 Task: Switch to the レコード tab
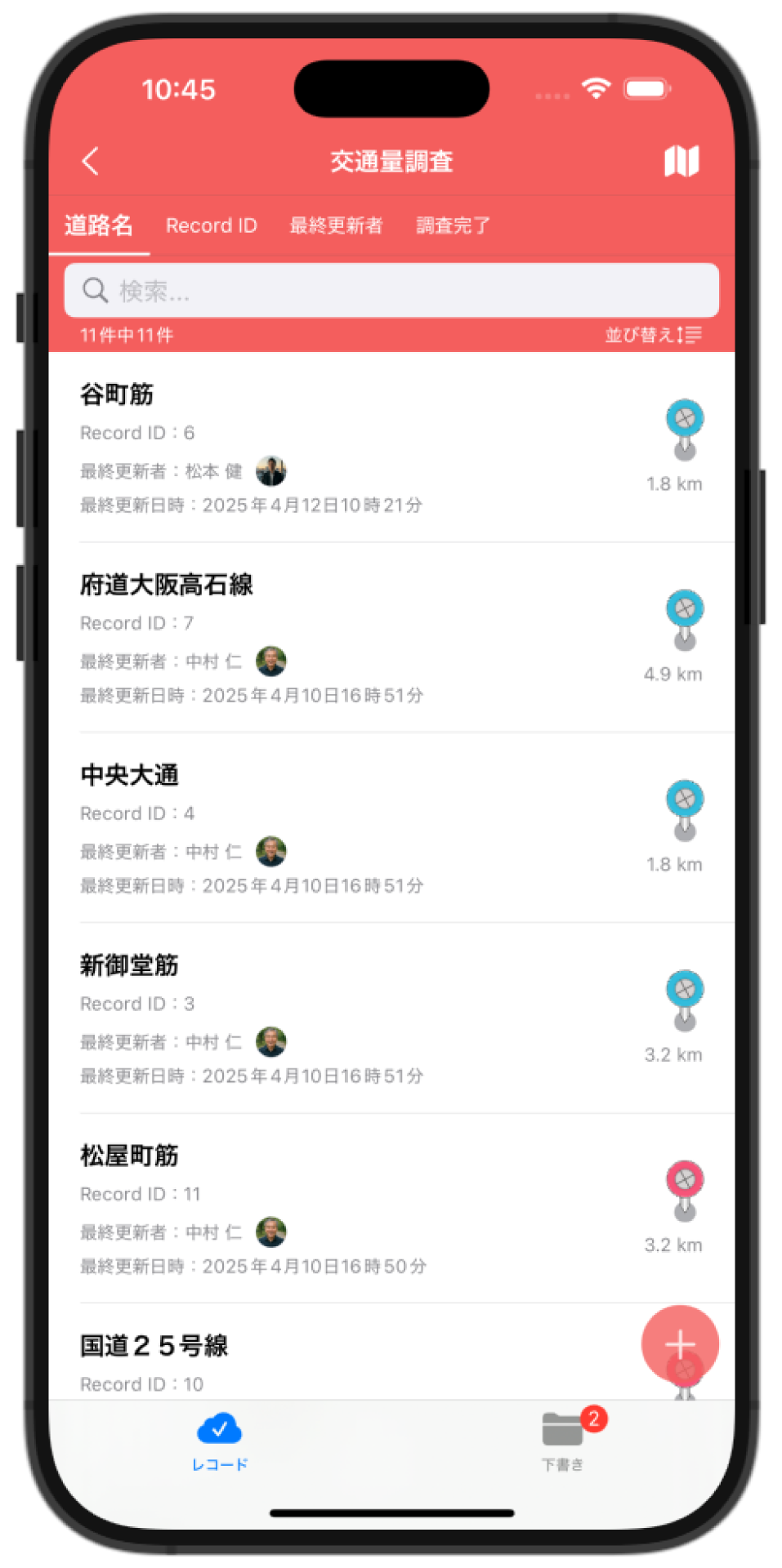coord(219,1441)
